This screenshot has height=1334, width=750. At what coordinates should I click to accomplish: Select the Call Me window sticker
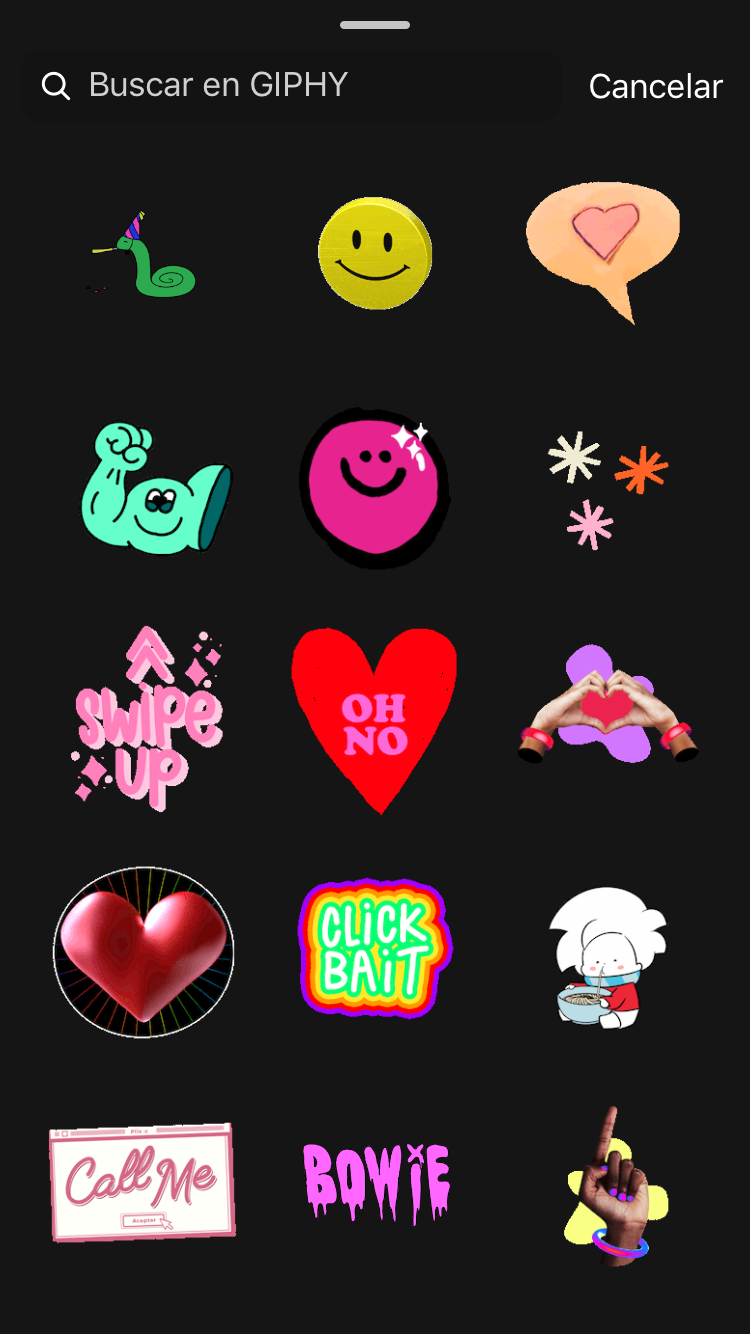[142, 1181]
